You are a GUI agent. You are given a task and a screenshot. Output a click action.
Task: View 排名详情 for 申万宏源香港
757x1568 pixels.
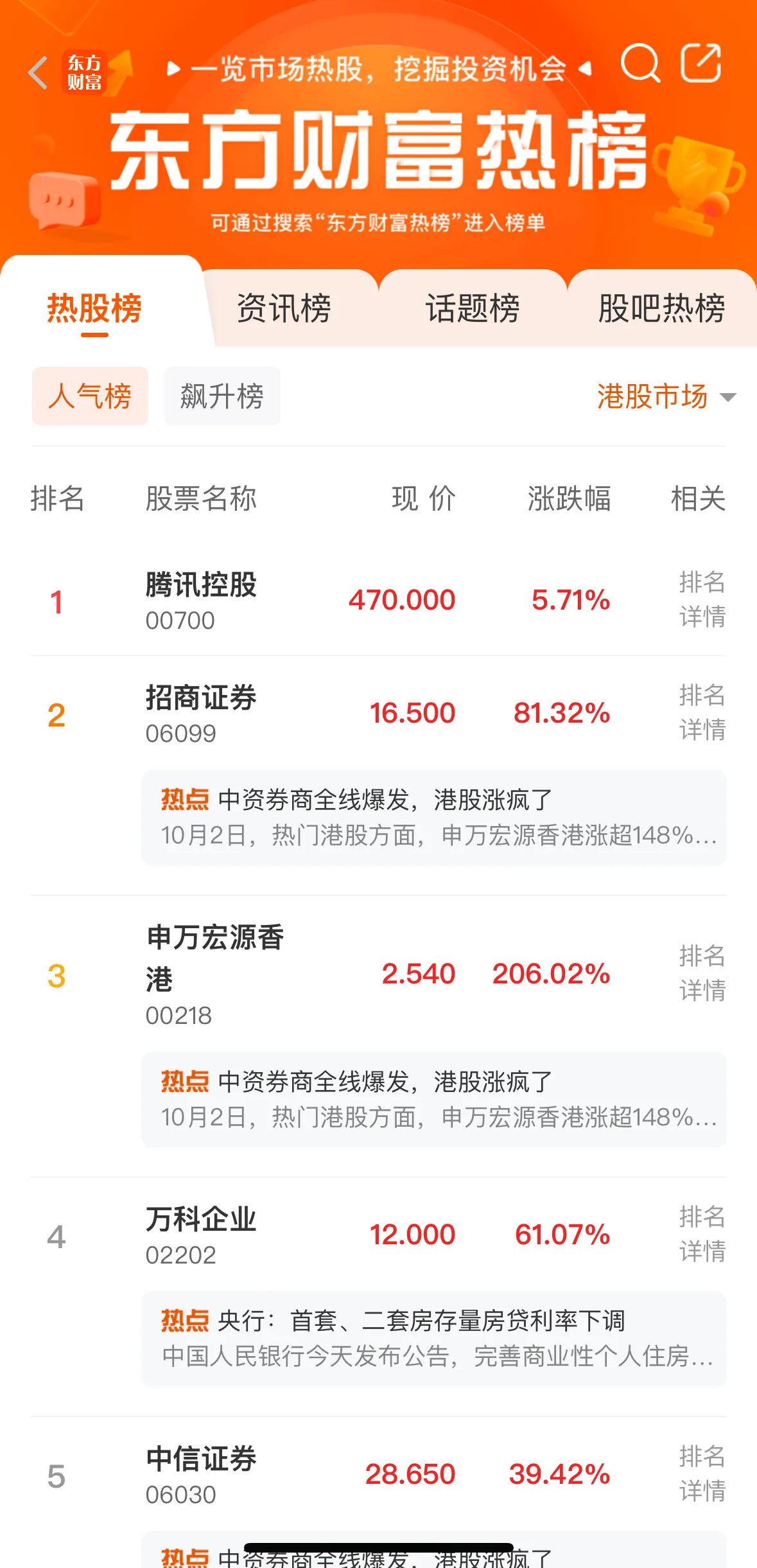click(x=702, y=973)
